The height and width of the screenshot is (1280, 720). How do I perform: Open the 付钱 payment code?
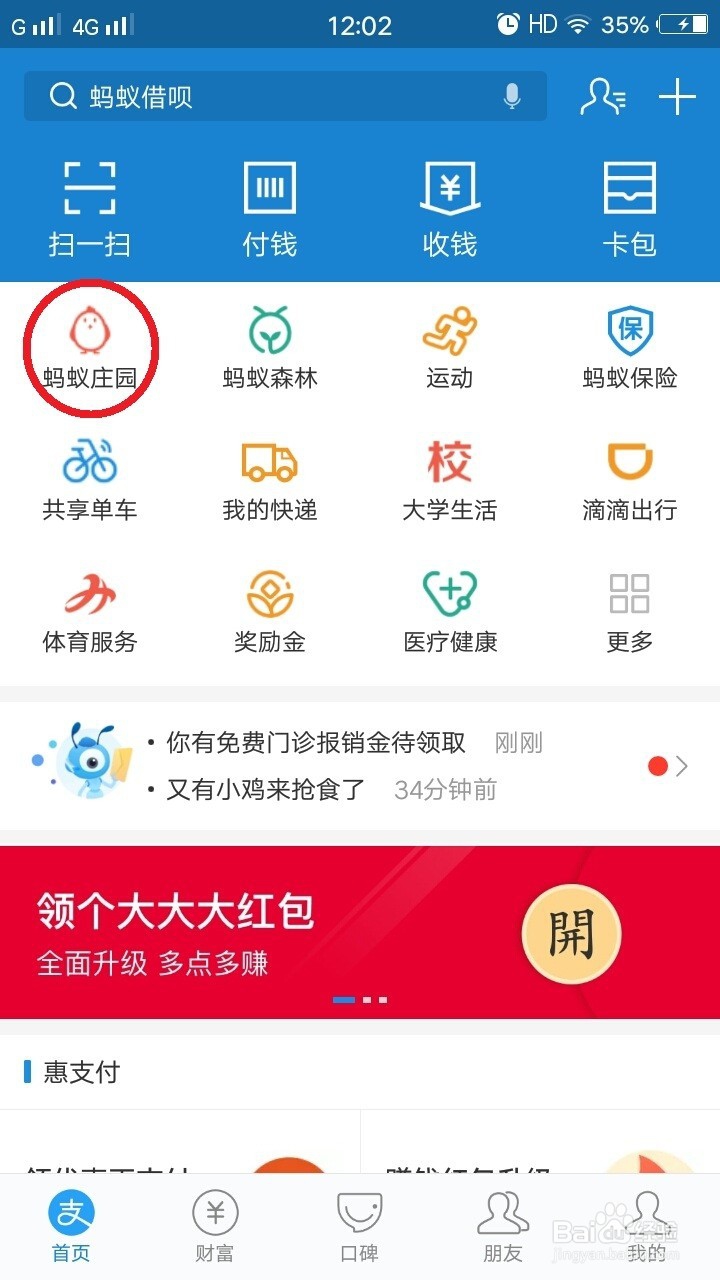point(268,205)
